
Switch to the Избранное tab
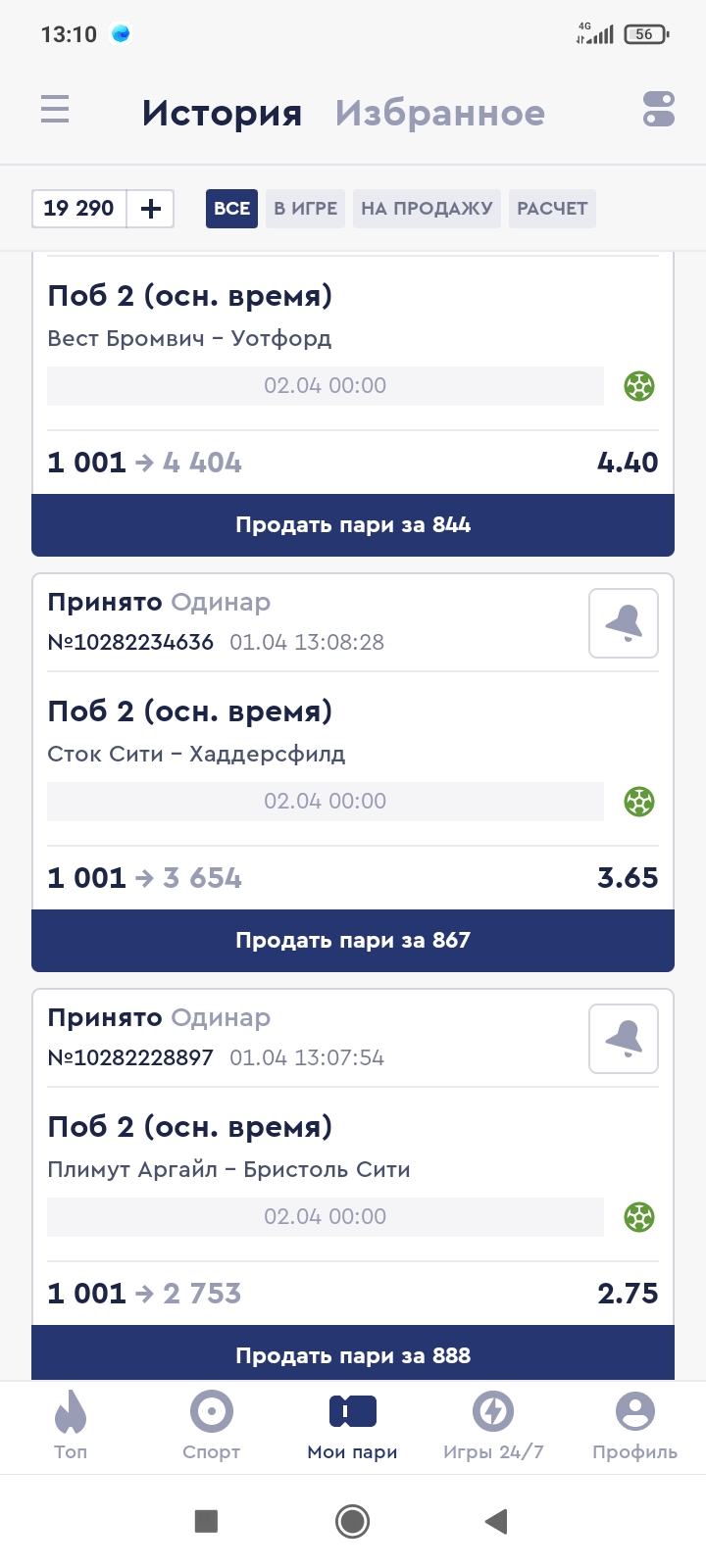click(439, 114)
